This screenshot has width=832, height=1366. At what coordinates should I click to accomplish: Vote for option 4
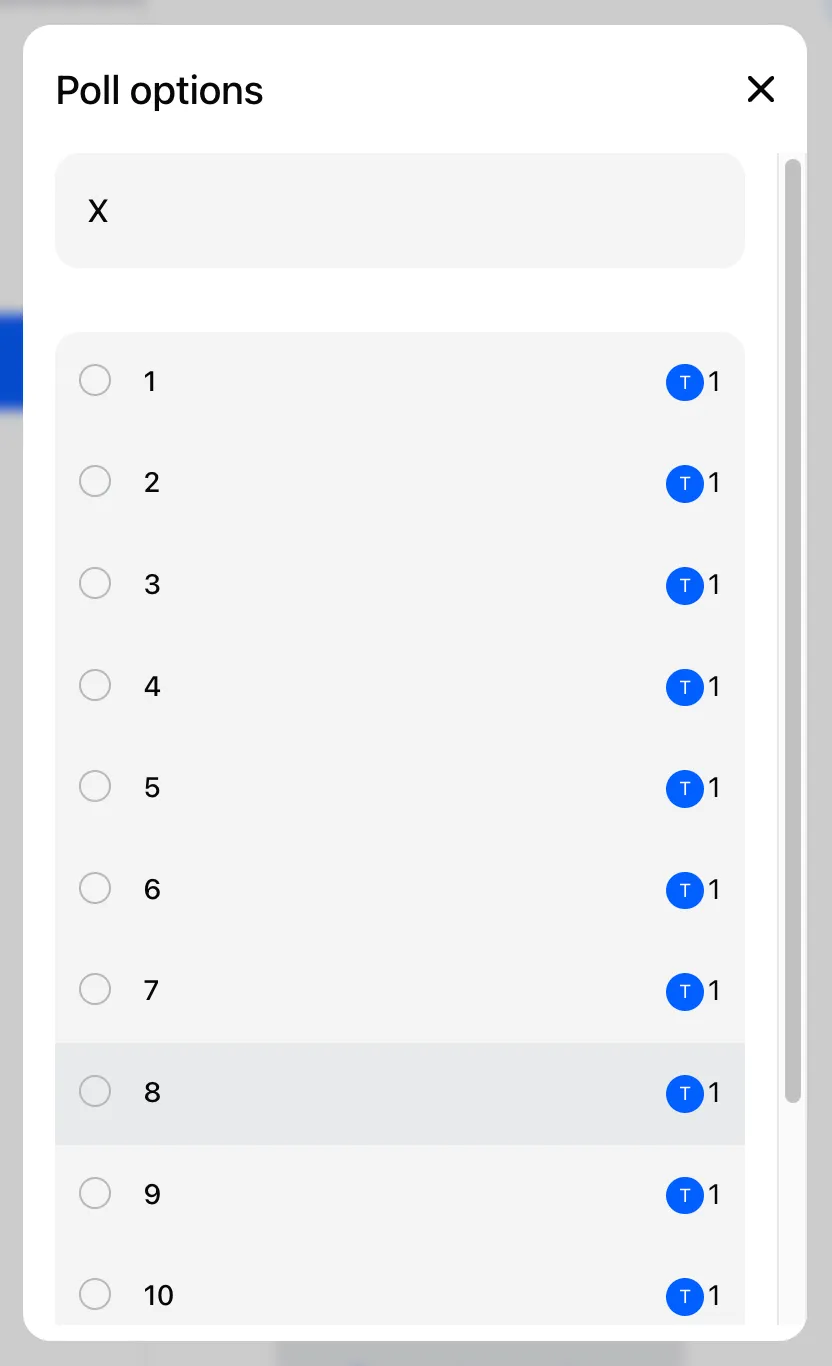click(95, 686)
